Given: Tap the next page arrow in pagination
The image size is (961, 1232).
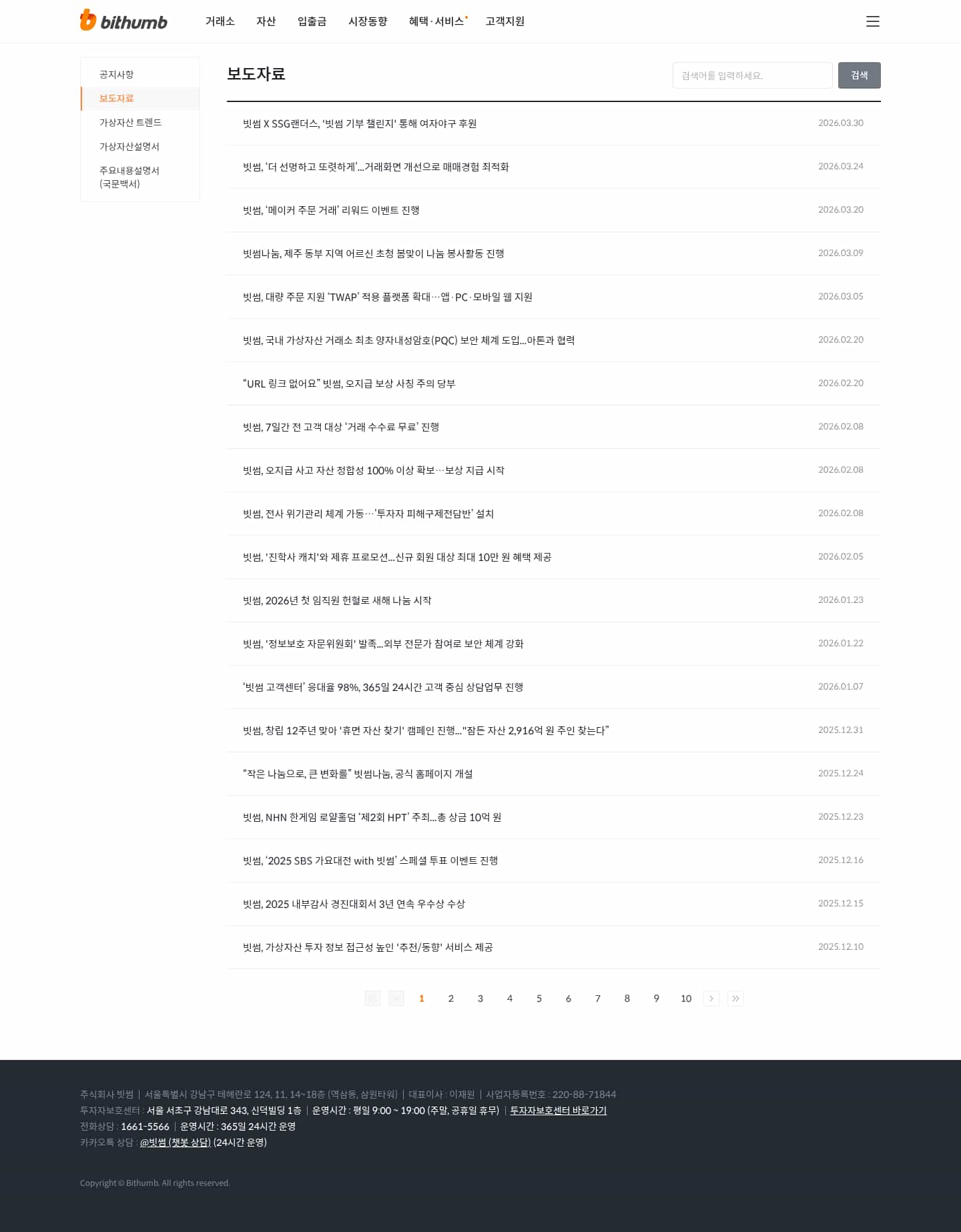Looking at the screenshot, I should pyautogui.click(x=711, y=999).
